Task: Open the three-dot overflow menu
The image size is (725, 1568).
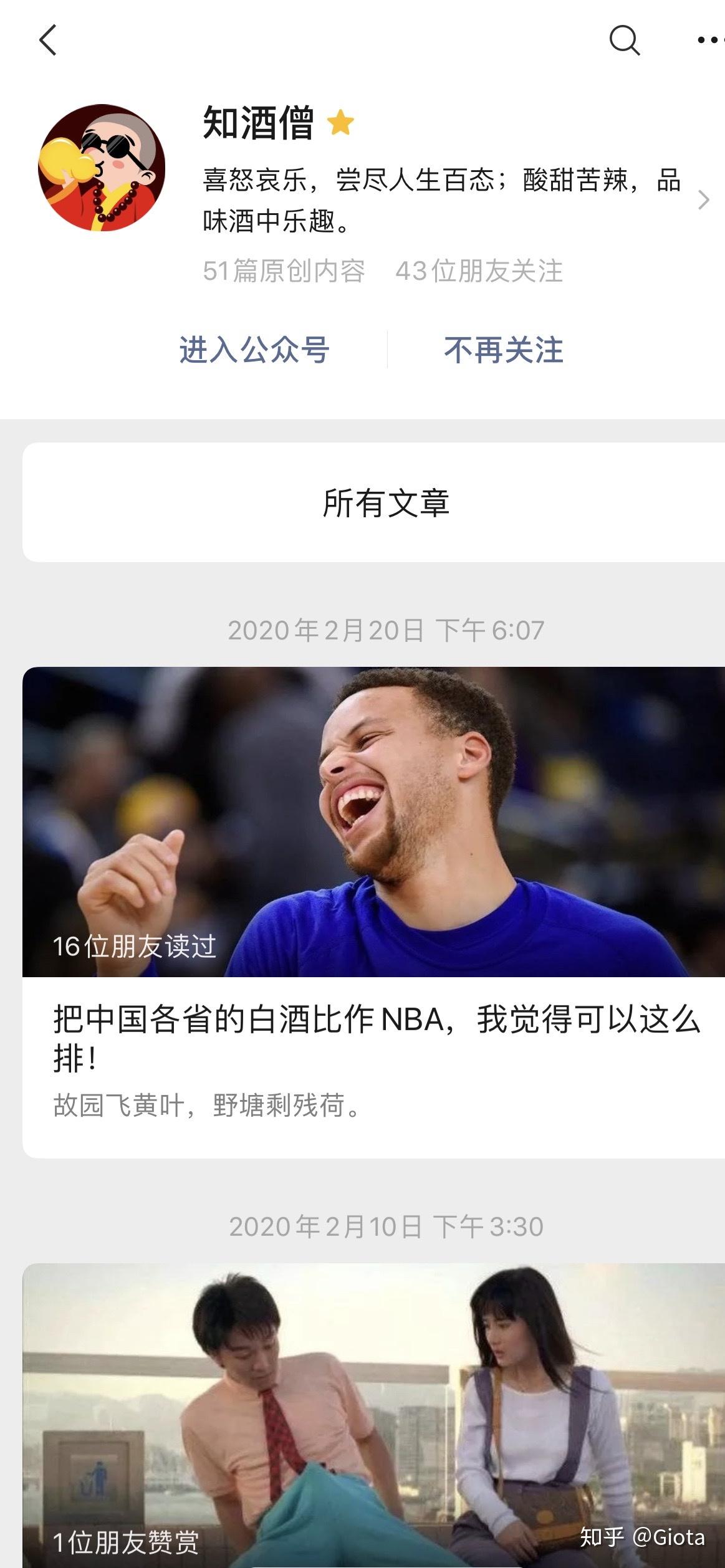Action: click(x=709, y=41)
